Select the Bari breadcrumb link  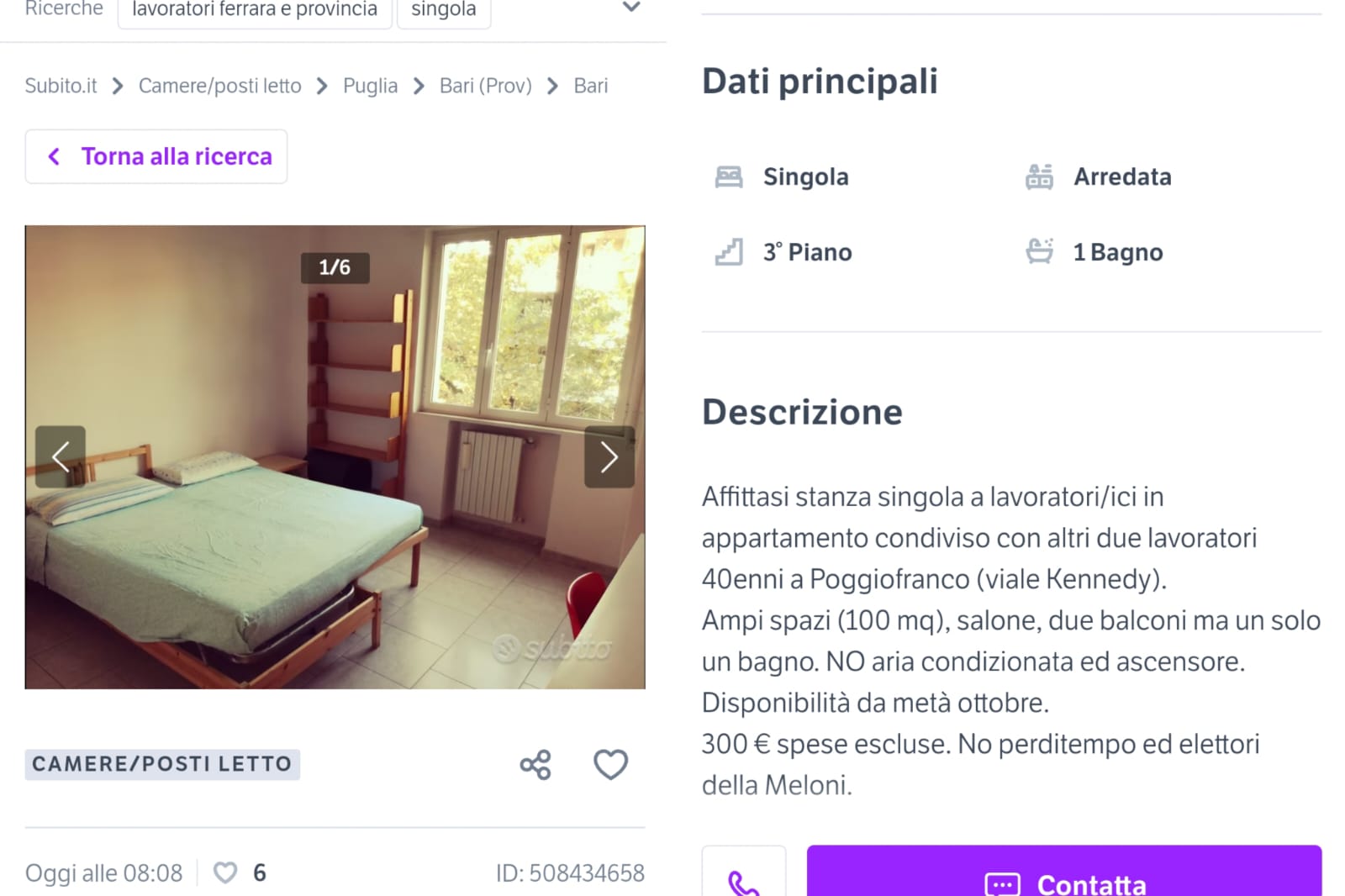click(590, 86)
